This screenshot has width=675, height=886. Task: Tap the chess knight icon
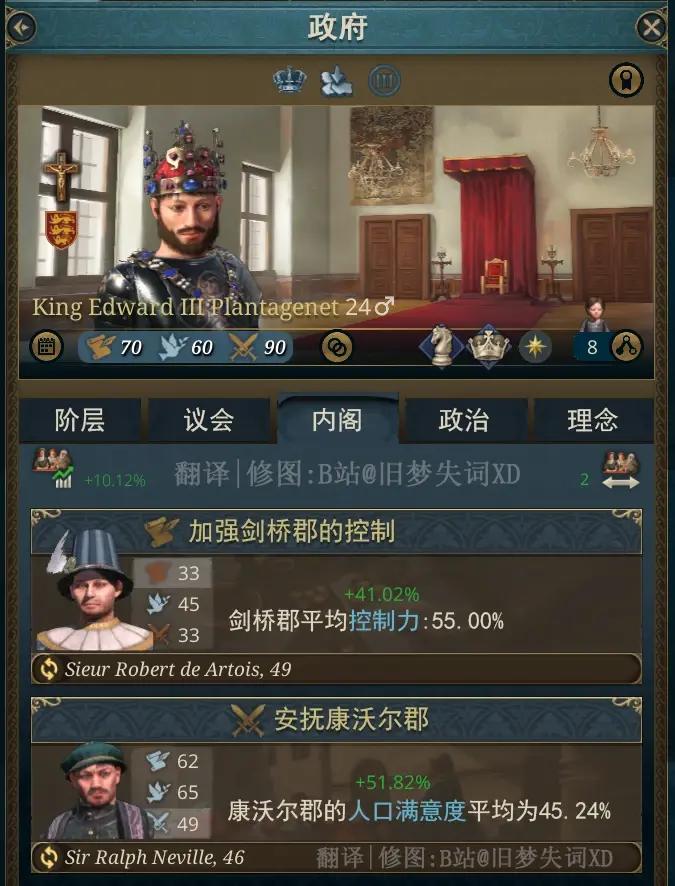[441, 345]
